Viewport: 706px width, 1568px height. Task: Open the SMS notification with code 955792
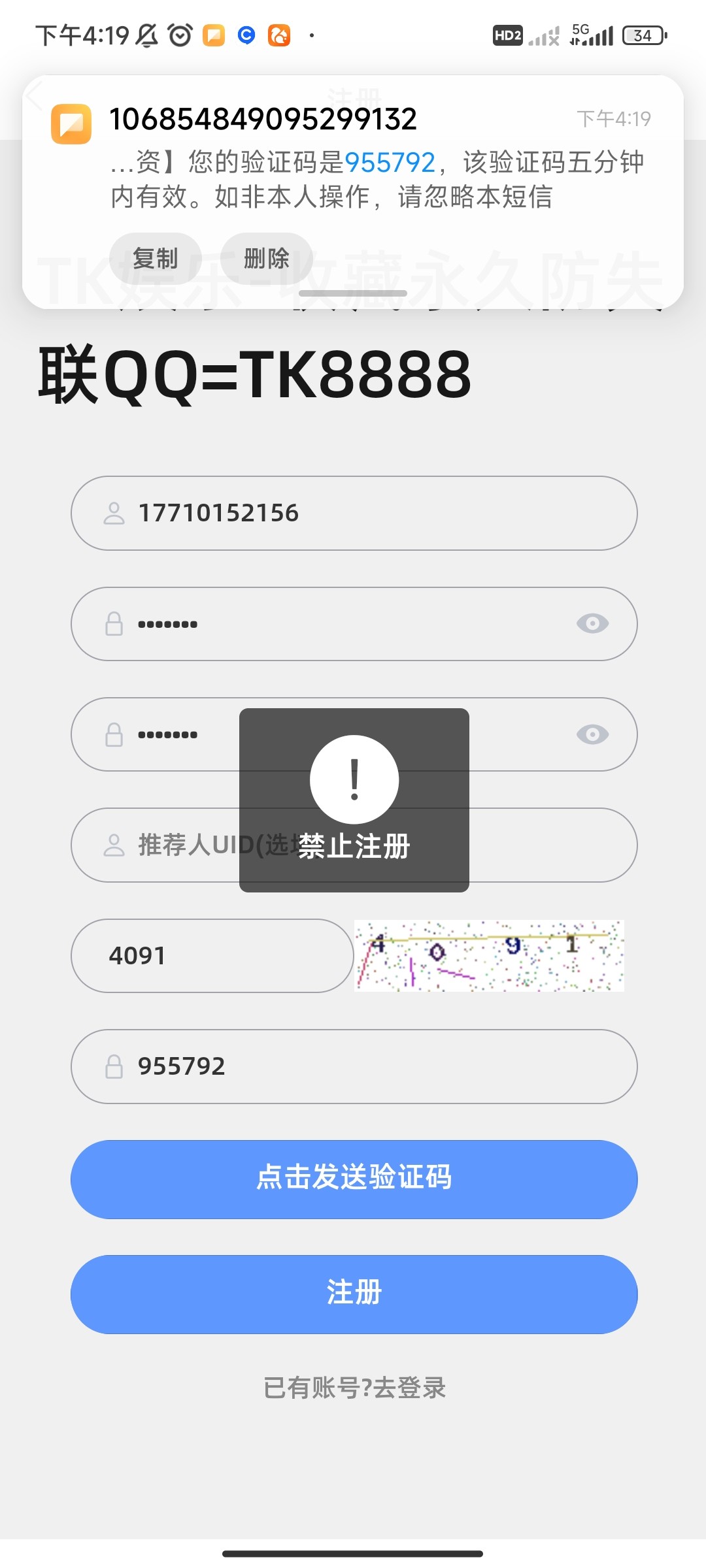376,163
